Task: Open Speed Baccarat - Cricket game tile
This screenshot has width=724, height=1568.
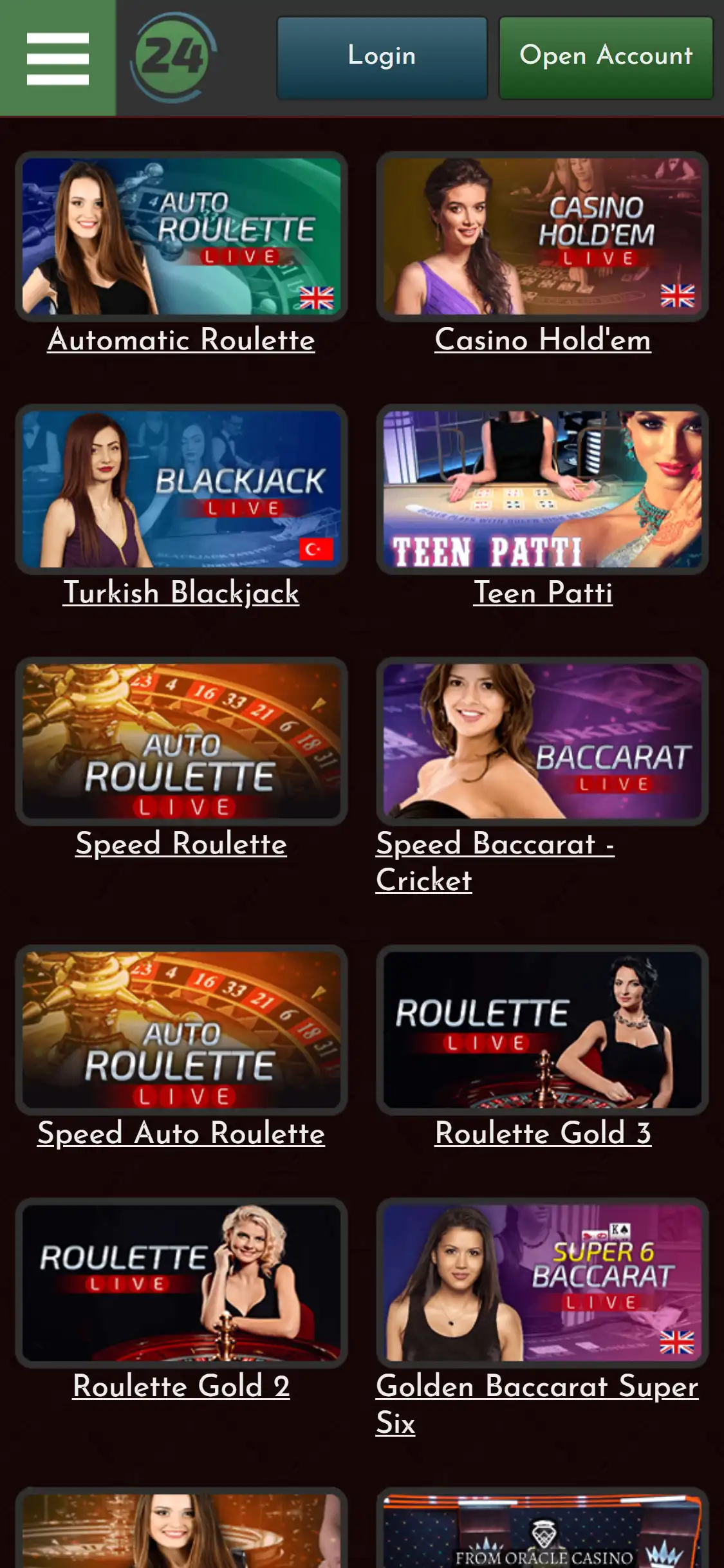Action: [543, 741]
